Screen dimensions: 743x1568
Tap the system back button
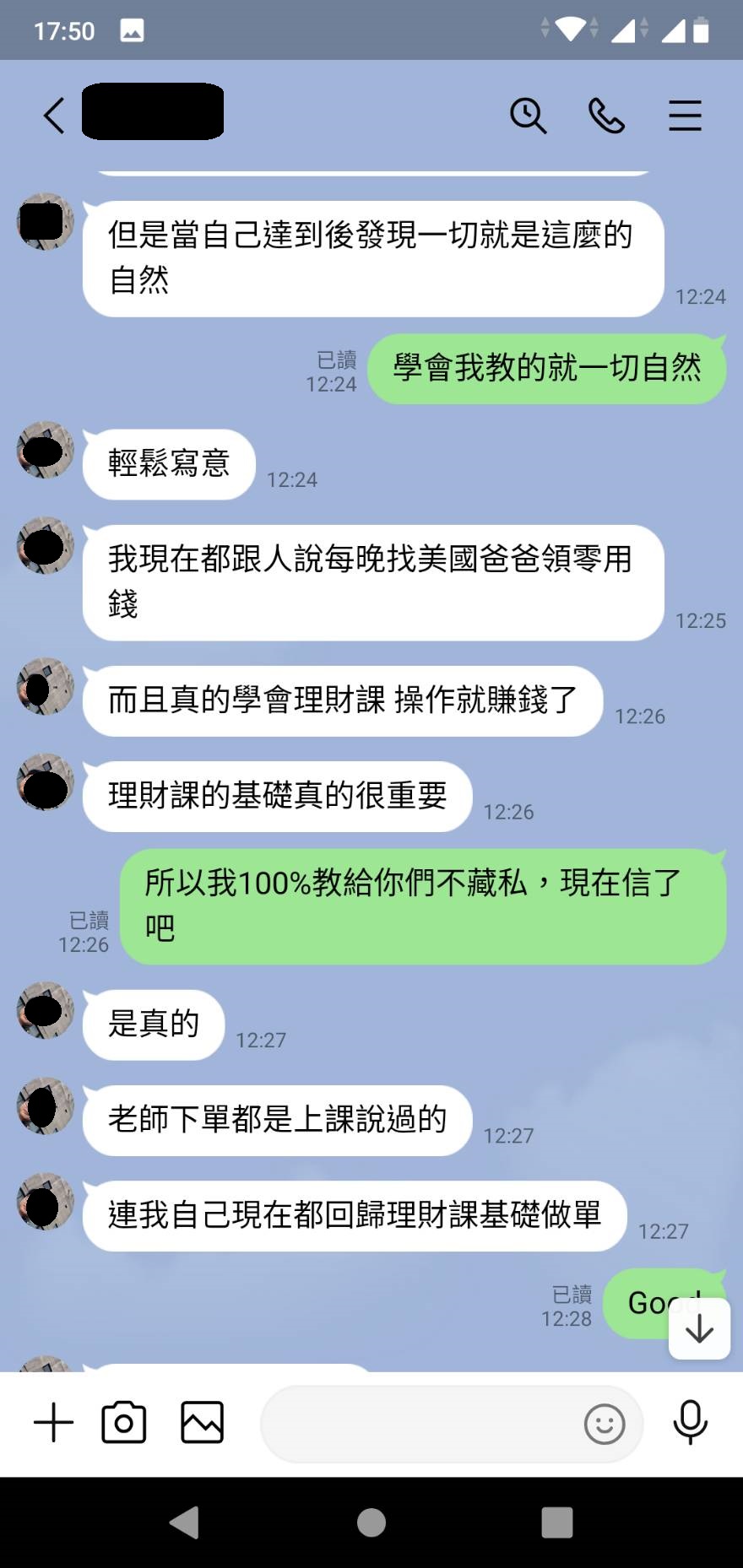[x=185, y=1523]
